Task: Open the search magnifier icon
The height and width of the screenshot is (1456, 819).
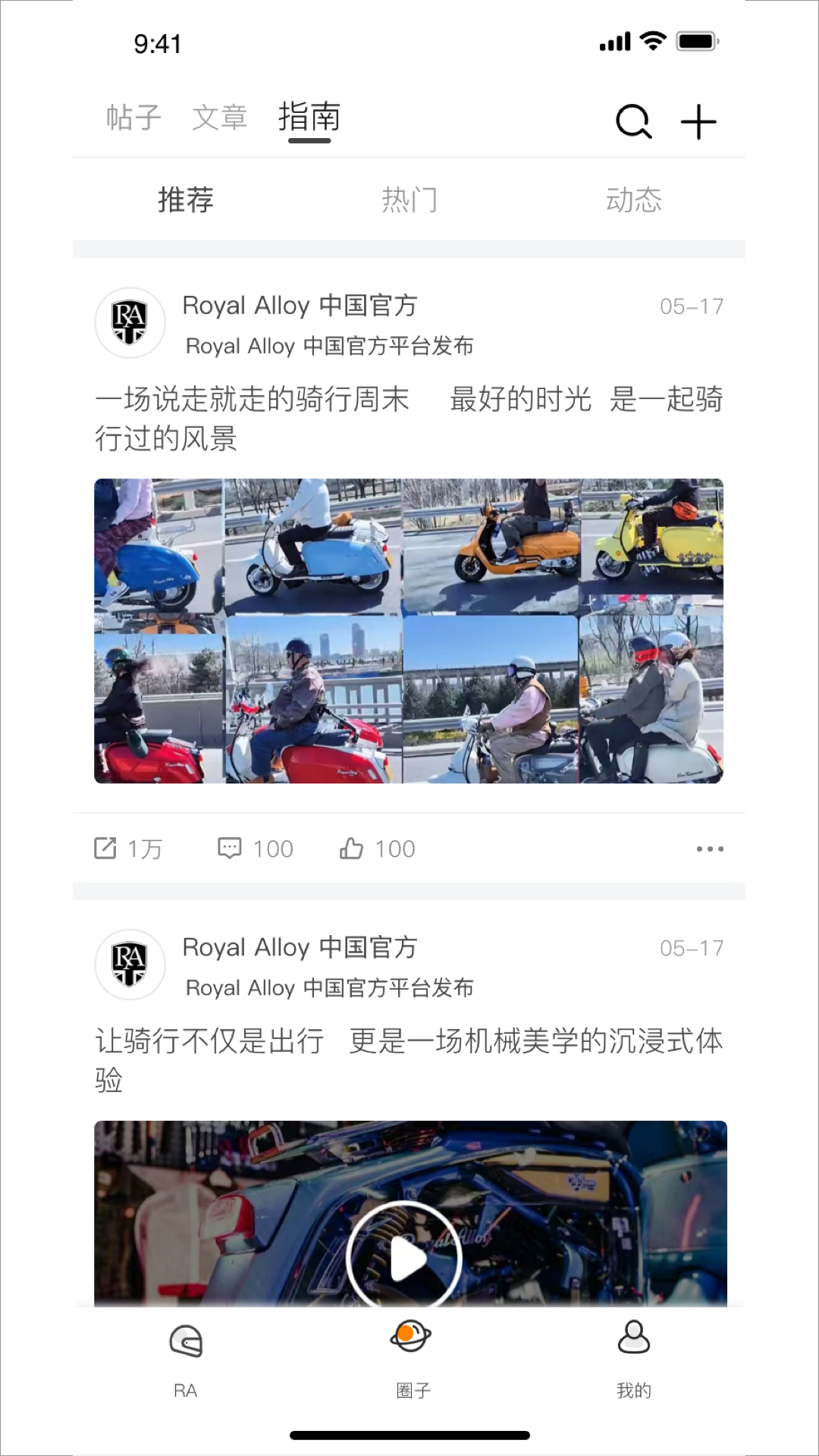Action: pyautogui.click(x=633, y=121)
